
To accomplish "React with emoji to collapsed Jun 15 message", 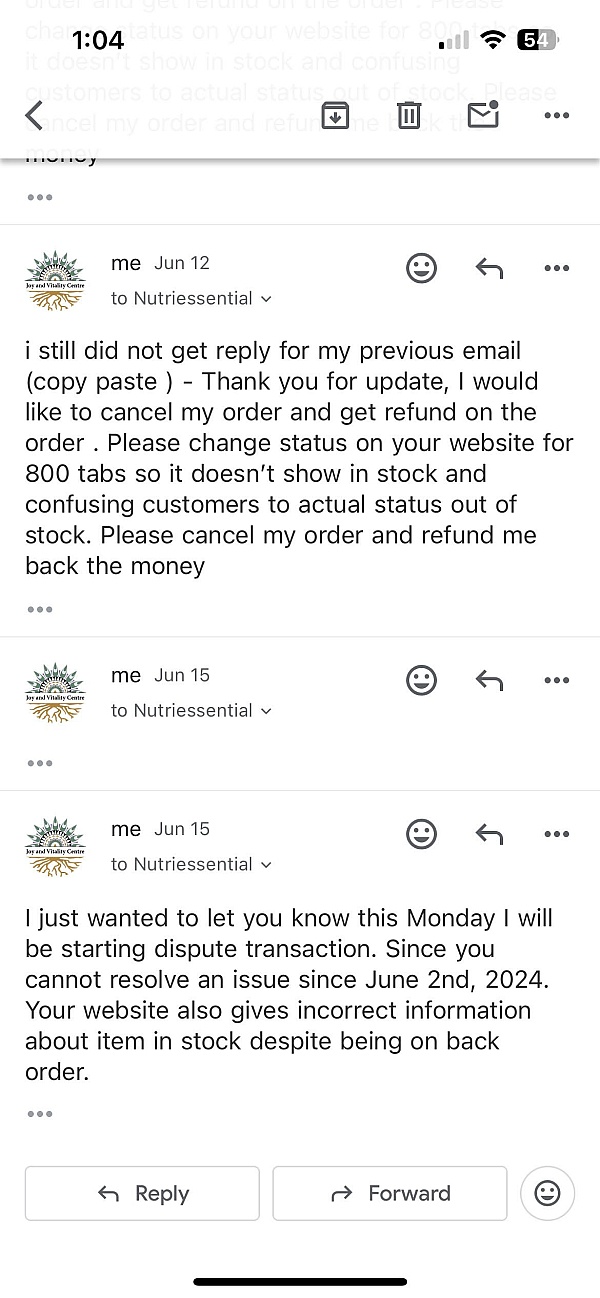I will (421, 680).
